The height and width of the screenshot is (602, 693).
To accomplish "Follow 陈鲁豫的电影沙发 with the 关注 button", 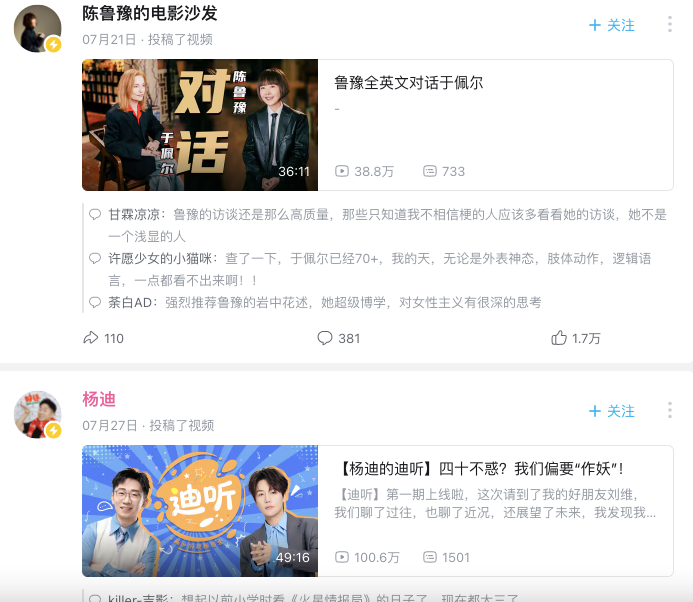I will click(612, 25).
